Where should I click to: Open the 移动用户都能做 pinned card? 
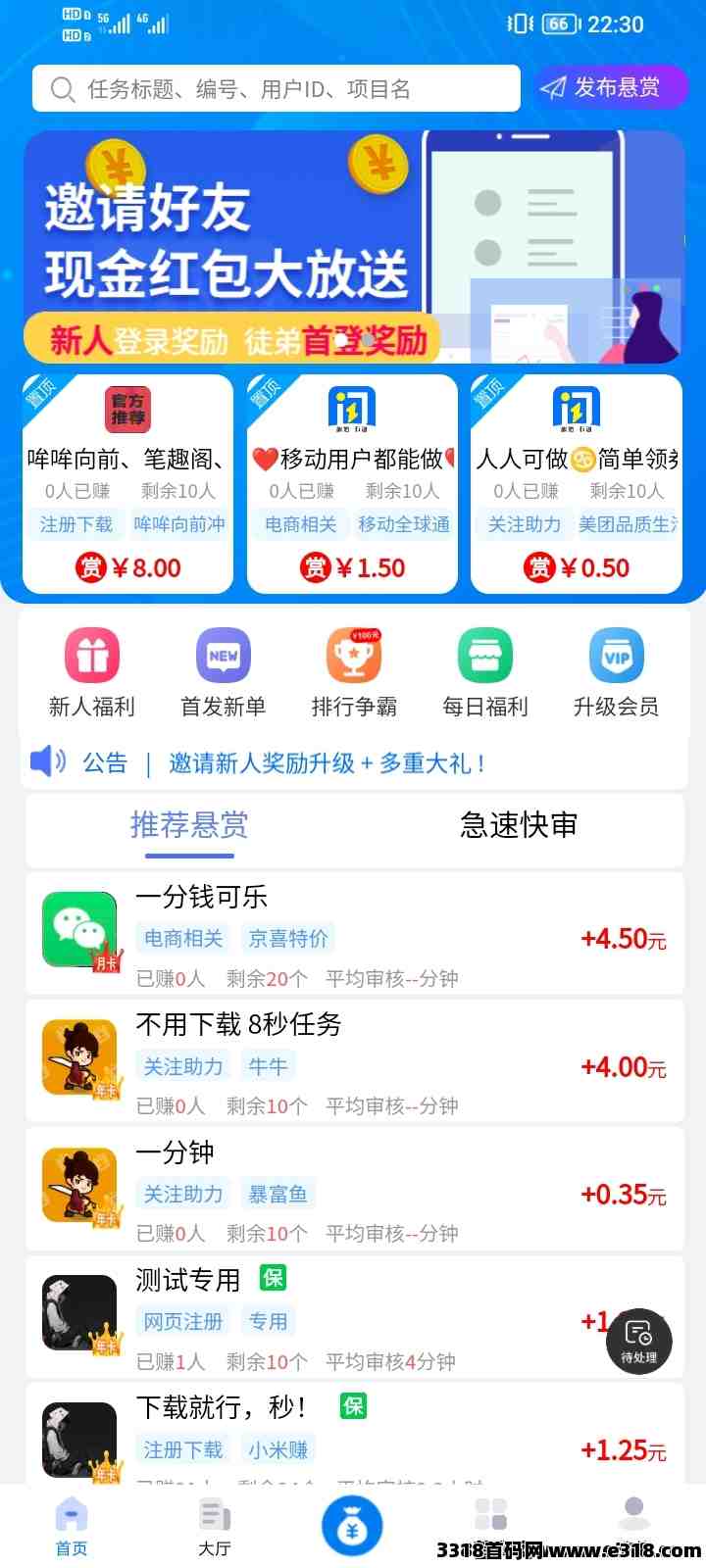pyautogui.click(x=352, y=484)
